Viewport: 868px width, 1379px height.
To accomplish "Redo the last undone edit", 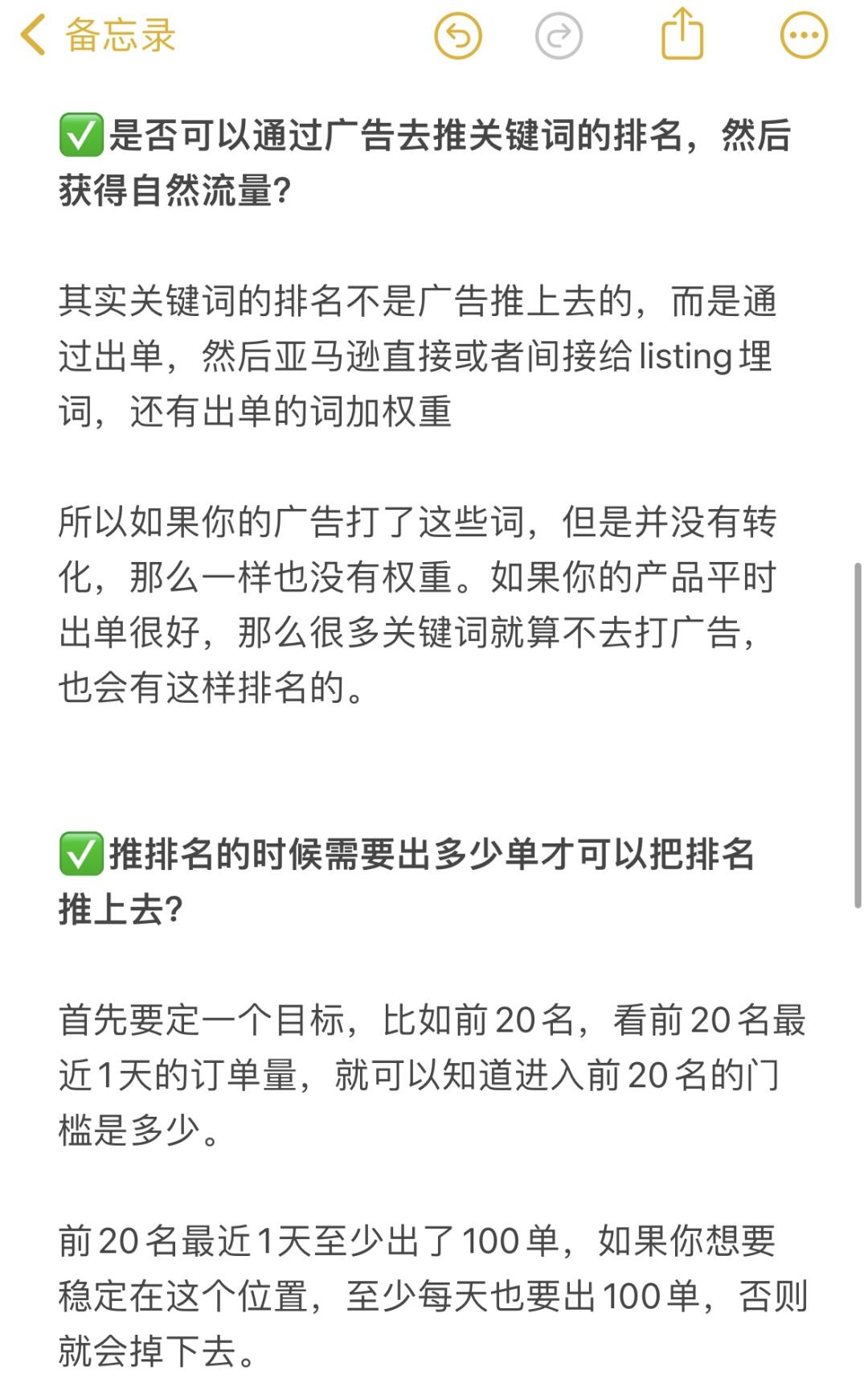I will (559, 35).
